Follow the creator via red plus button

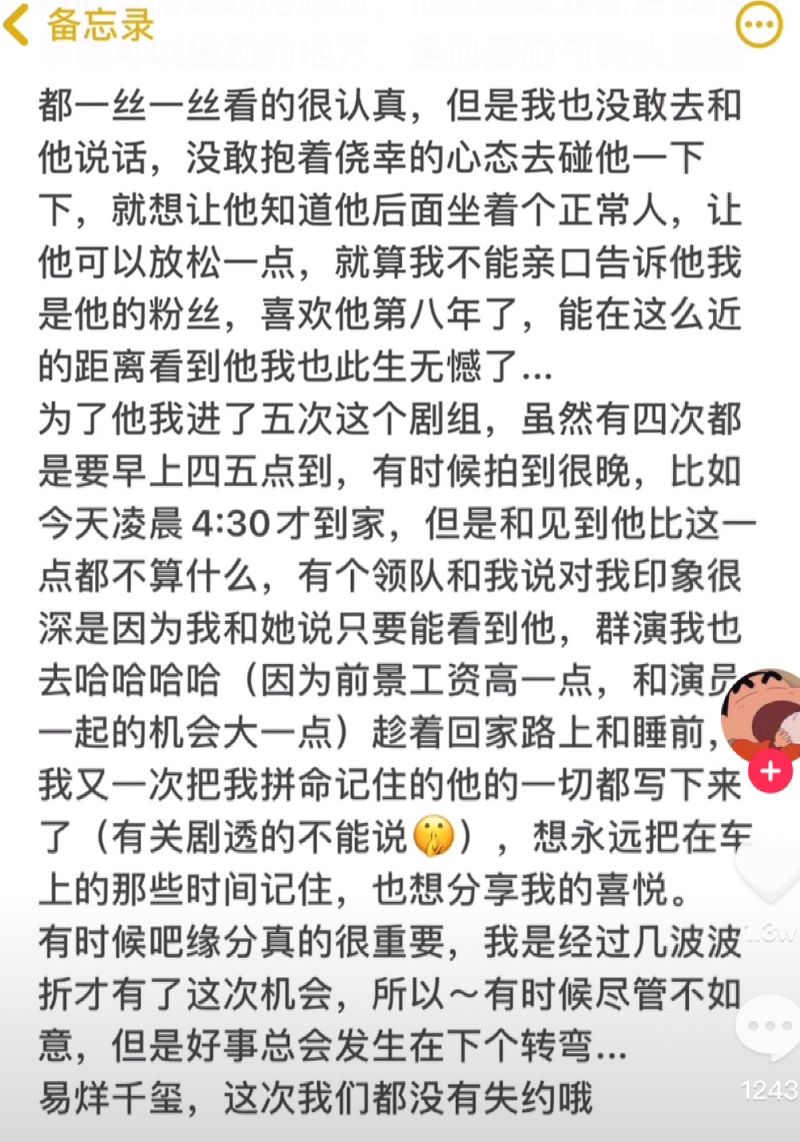771,772
